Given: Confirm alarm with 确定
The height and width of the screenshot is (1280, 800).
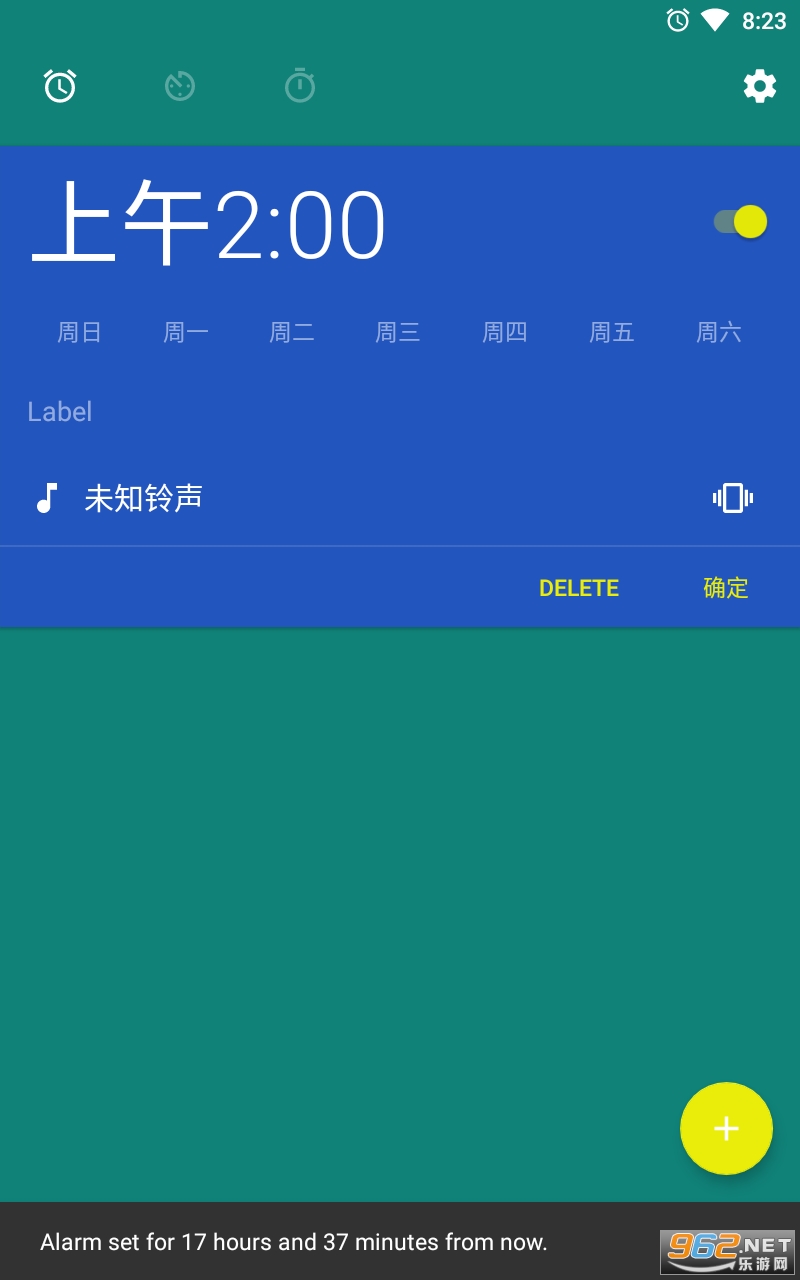Looking at the screenshot, I should click(x=725, y=588).
